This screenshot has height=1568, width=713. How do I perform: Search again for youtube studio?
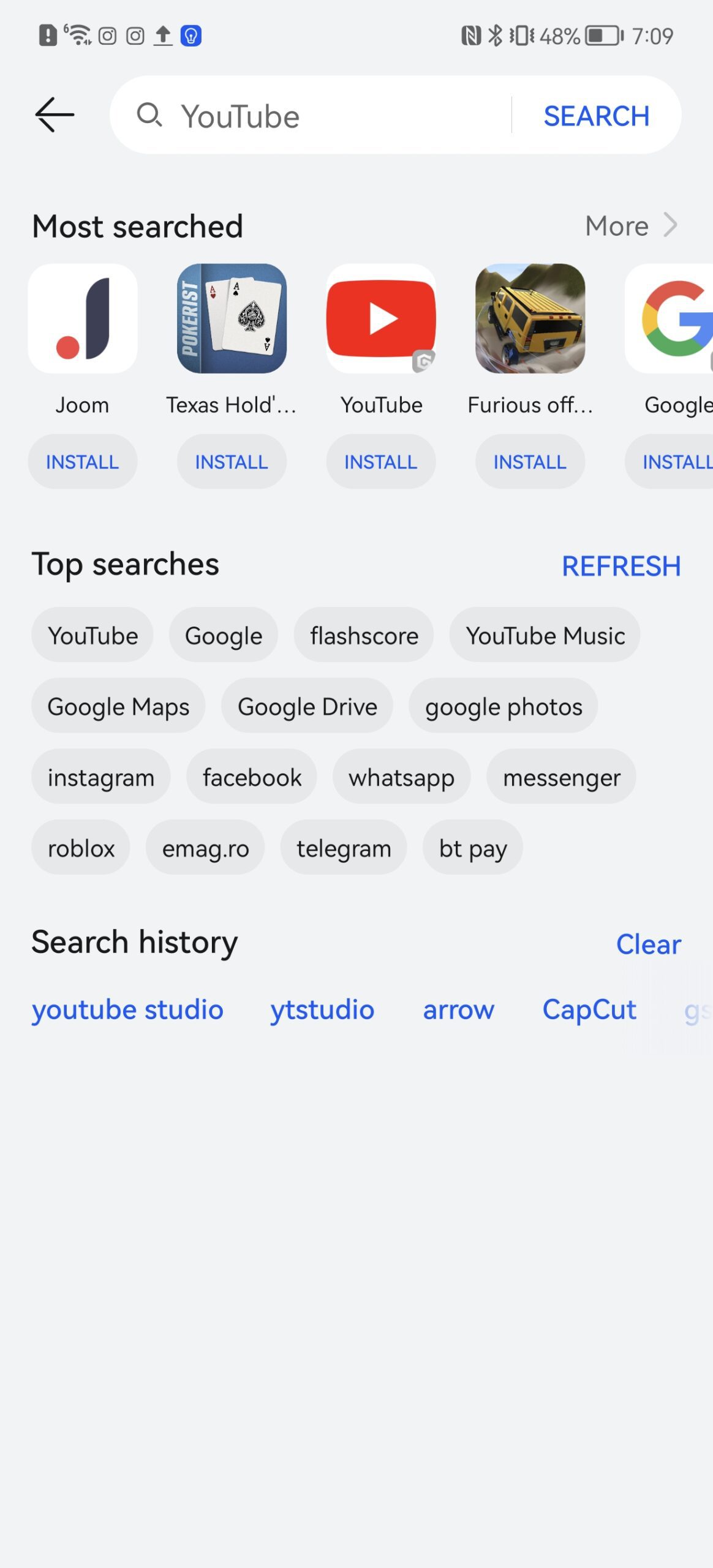[127, 1009]
